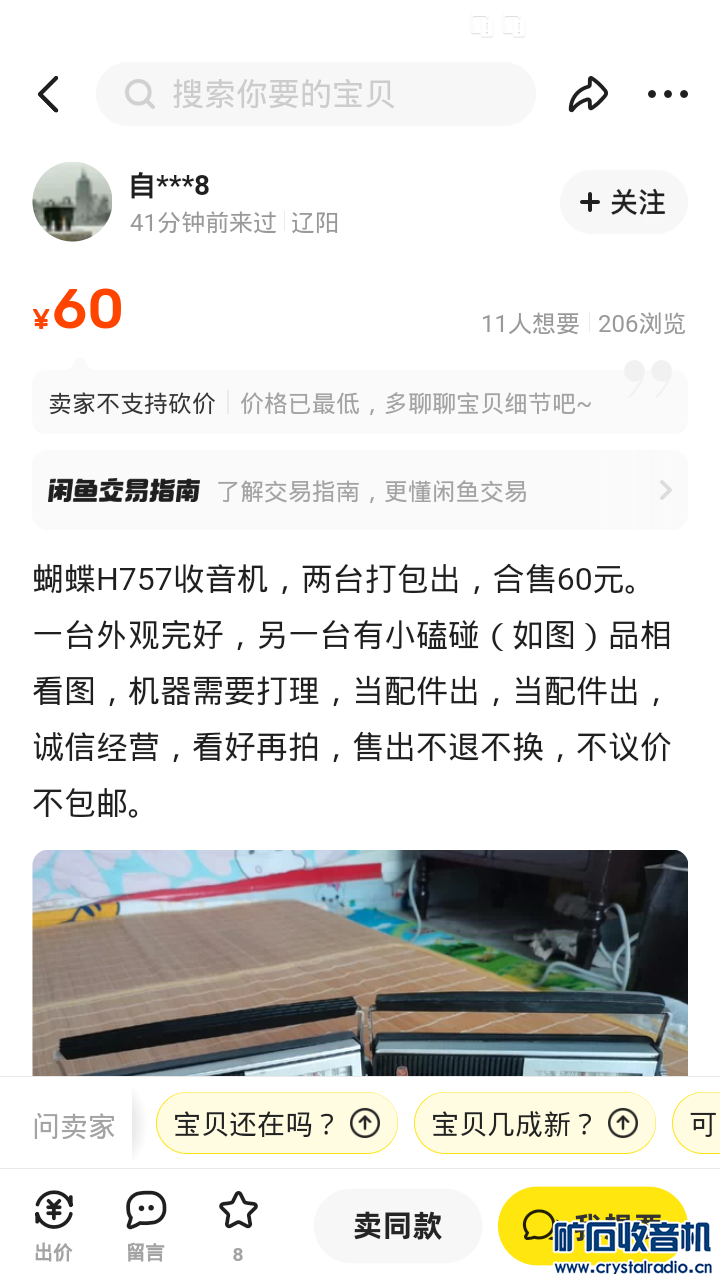View the radio product photo
This screenshot has height=1280, width=720.
[360, 962]
